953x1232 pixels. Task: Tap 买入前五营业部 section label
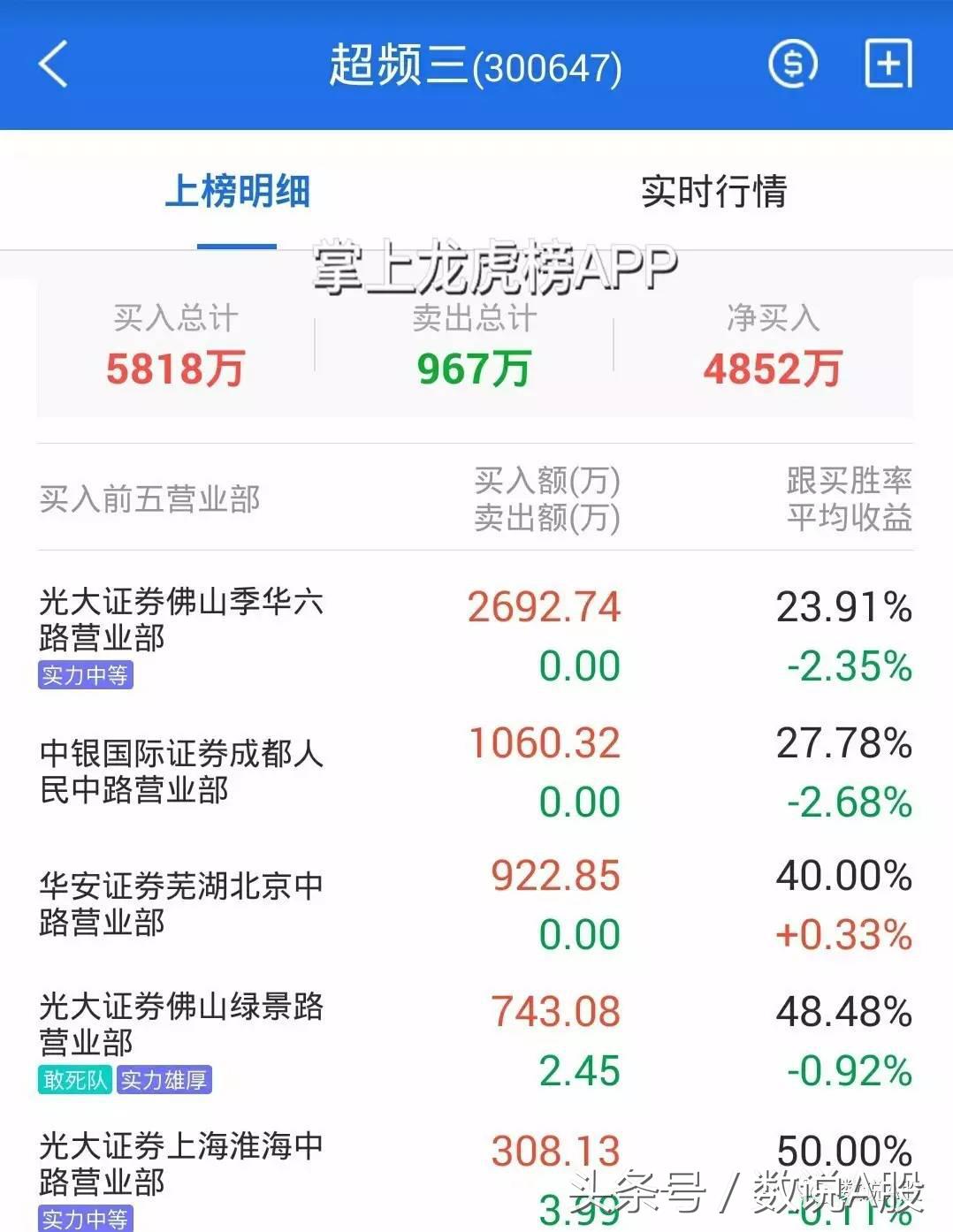coord(150,499)
